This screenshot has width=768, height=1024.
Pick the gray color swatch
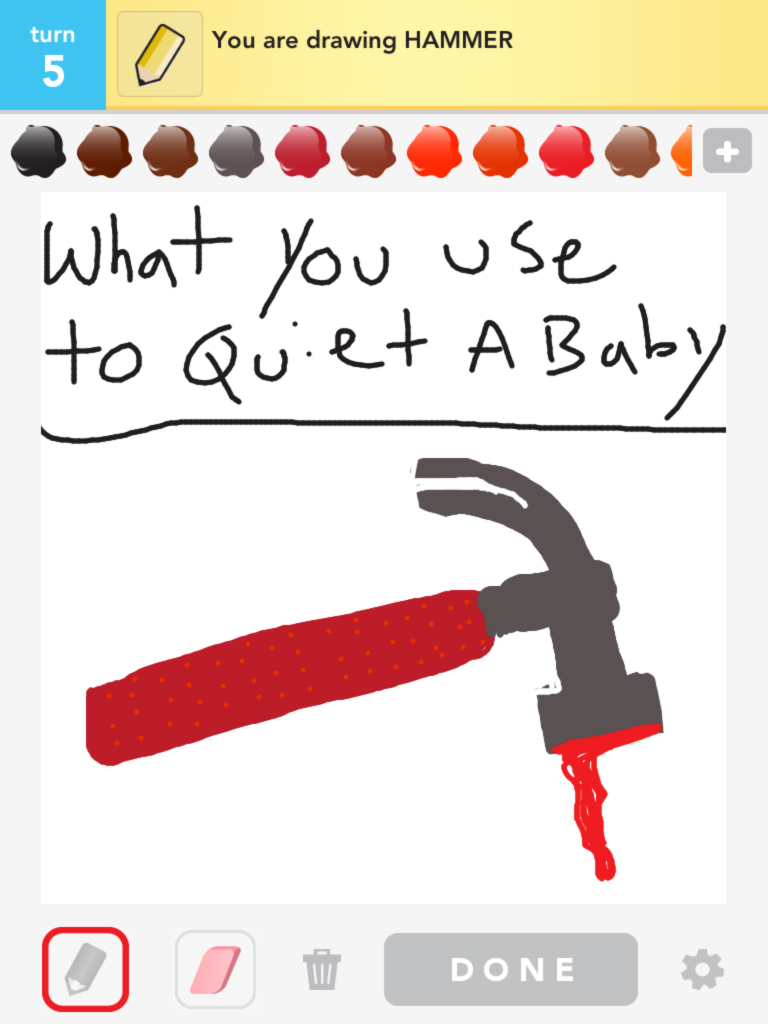point(236,152)
